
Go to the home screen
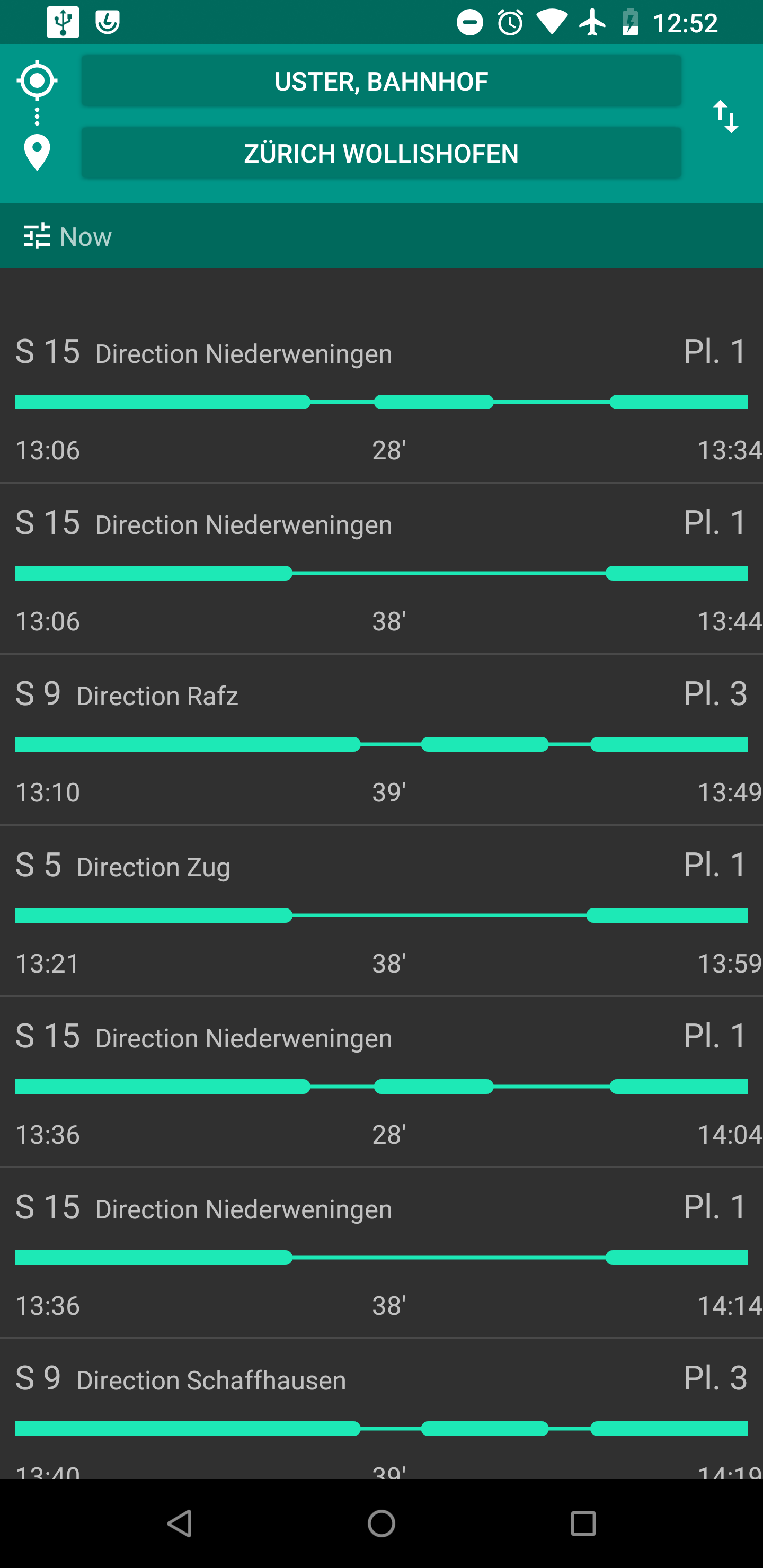[381, 1523]
